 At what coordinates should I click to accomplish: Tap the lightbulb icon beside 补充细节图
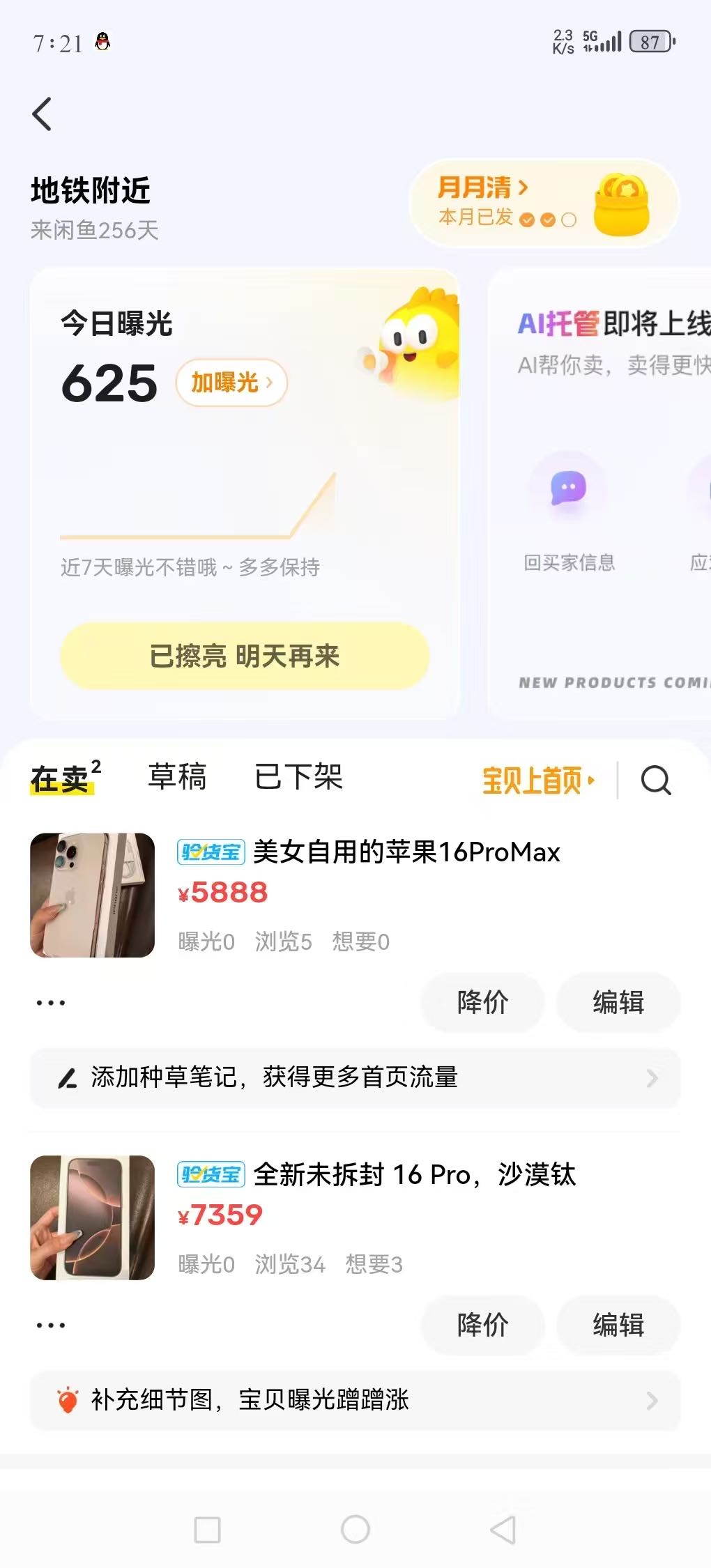click(67, 1400)
